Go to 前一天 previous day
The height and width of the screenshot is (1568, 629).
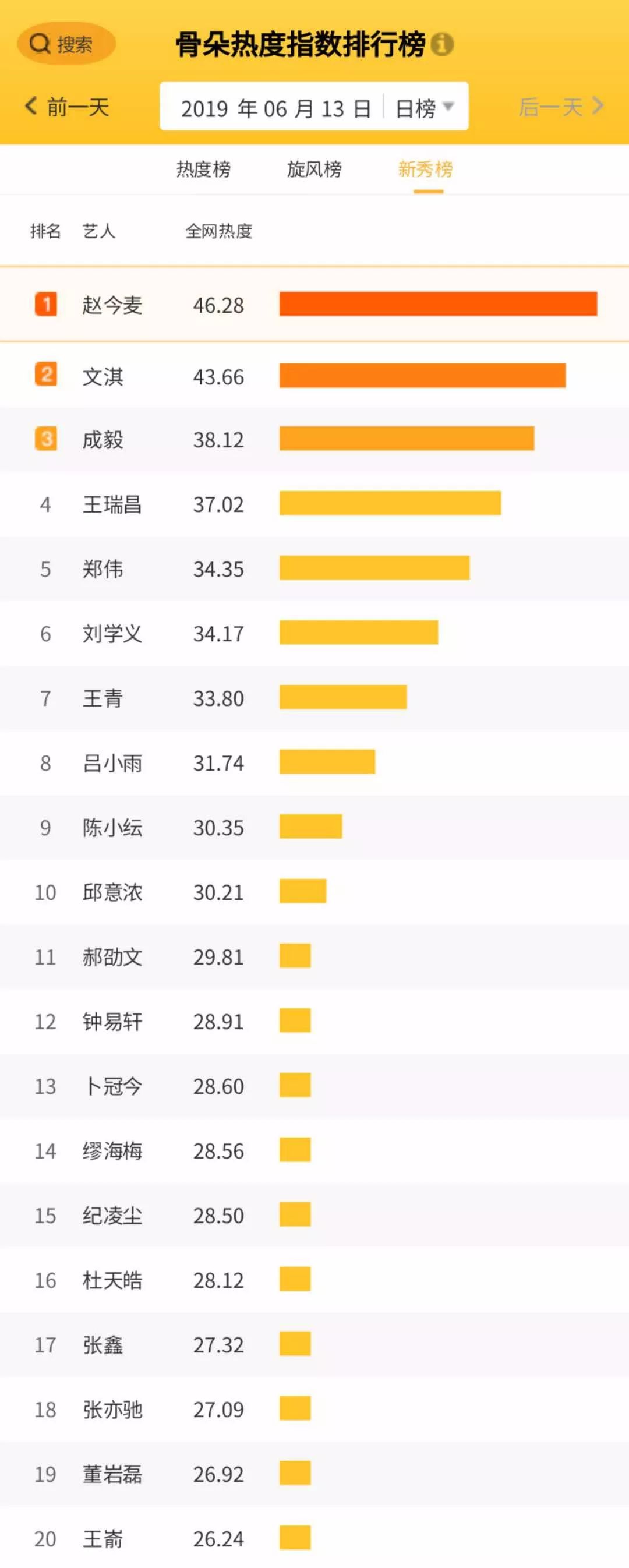tap(67, 107)
